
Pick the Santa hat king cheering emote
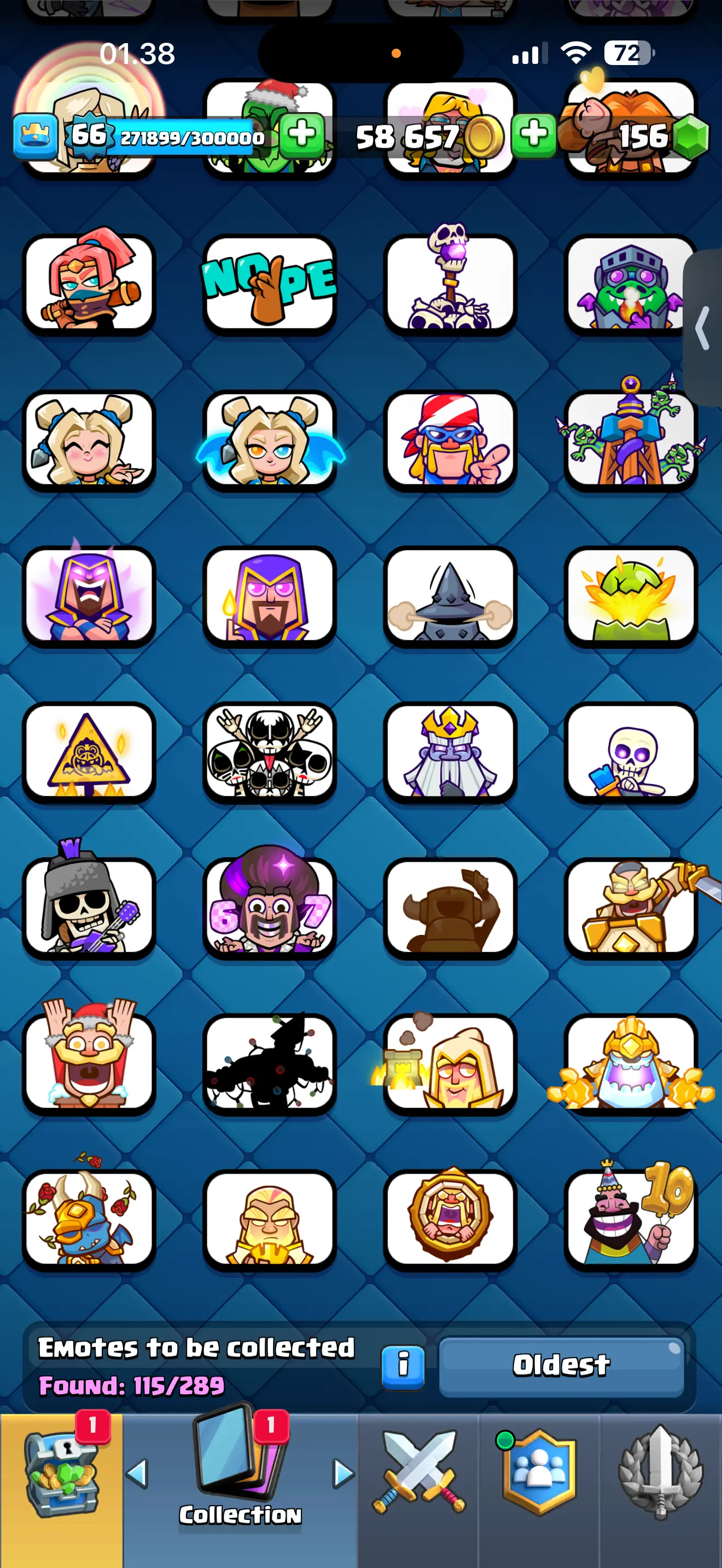[x=89, y=1059]
